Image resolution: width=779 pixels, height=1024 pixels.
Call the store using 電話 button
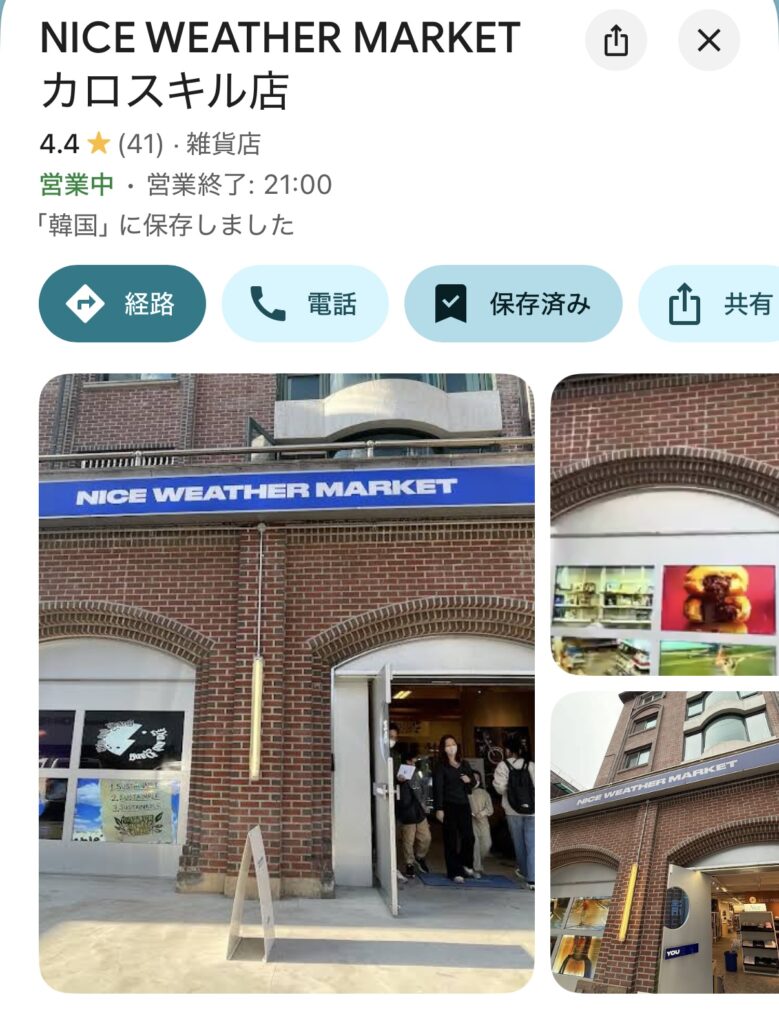[304, 304]
